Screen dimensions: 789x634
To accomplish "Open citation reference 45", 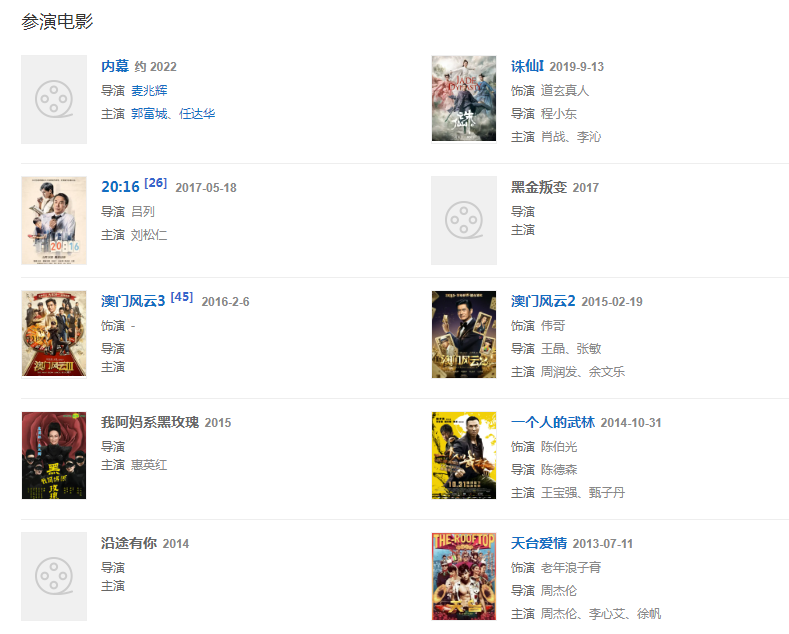I will tap(181, 296).
